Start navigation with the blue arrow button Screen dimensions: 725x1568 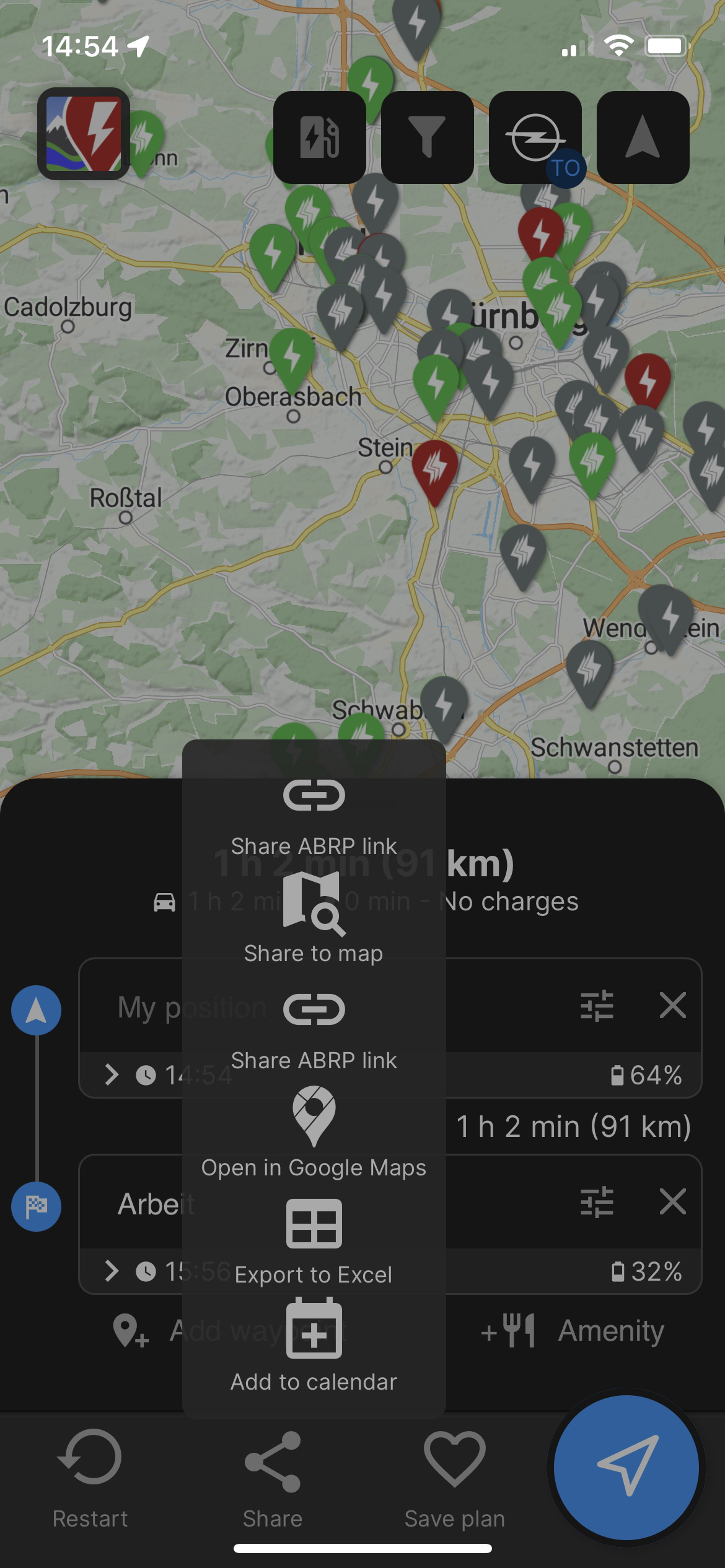tap(626, 1467)
